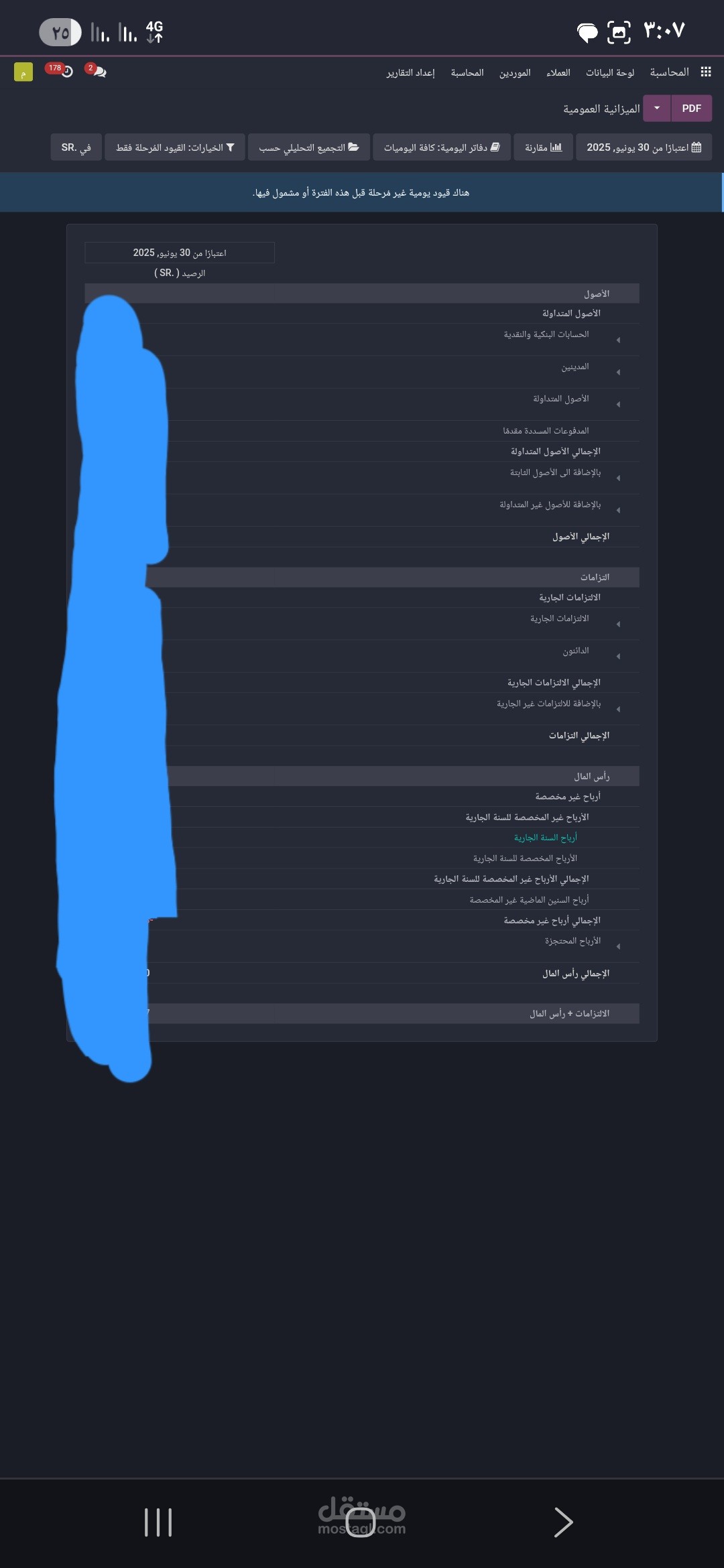724x1568 pixels.
Task: Open the apps grid menu icon
Action: pos(705,72)
